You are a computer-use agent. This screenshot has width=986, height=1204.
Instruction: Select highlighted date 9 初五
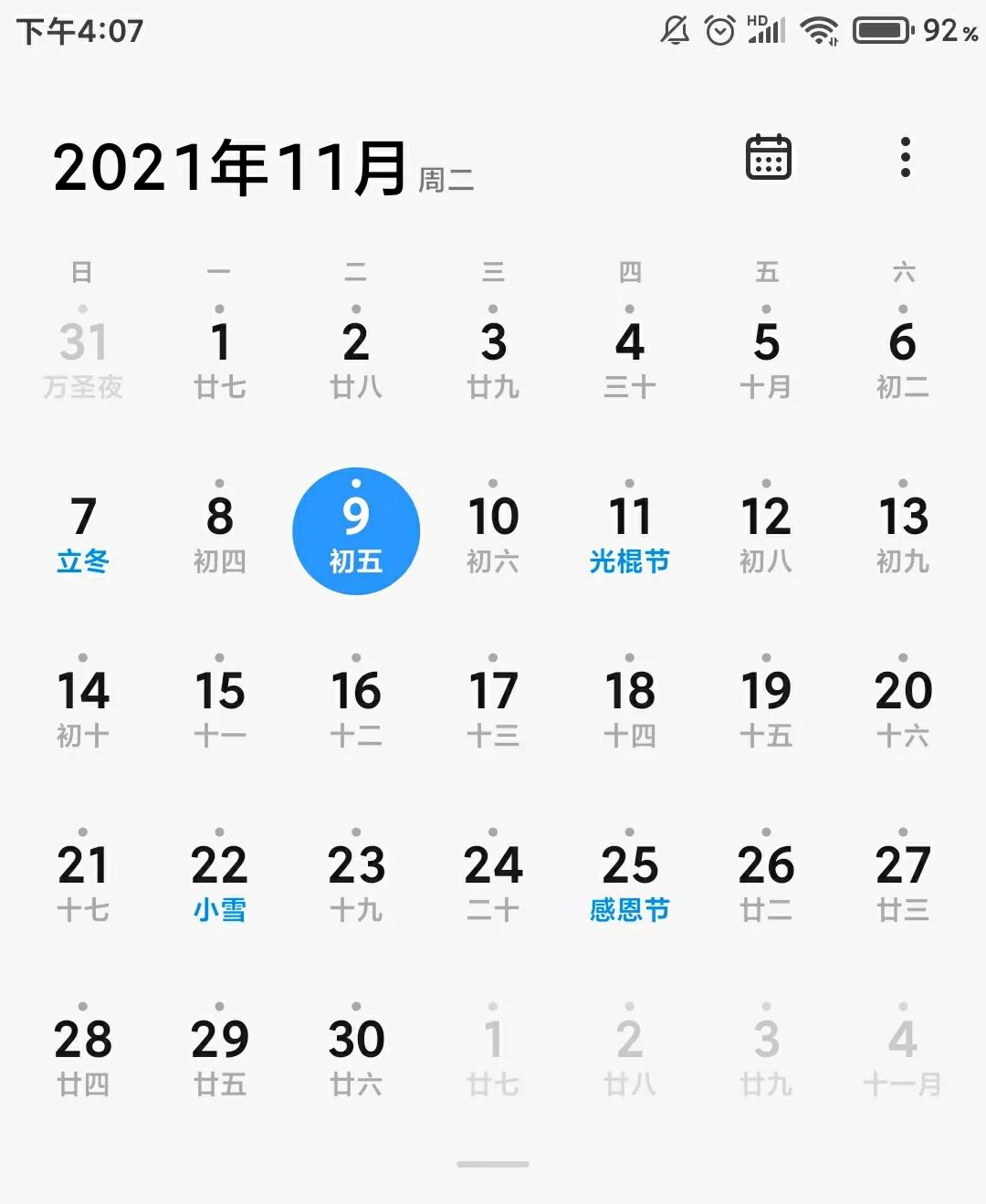tap(356, 532)
